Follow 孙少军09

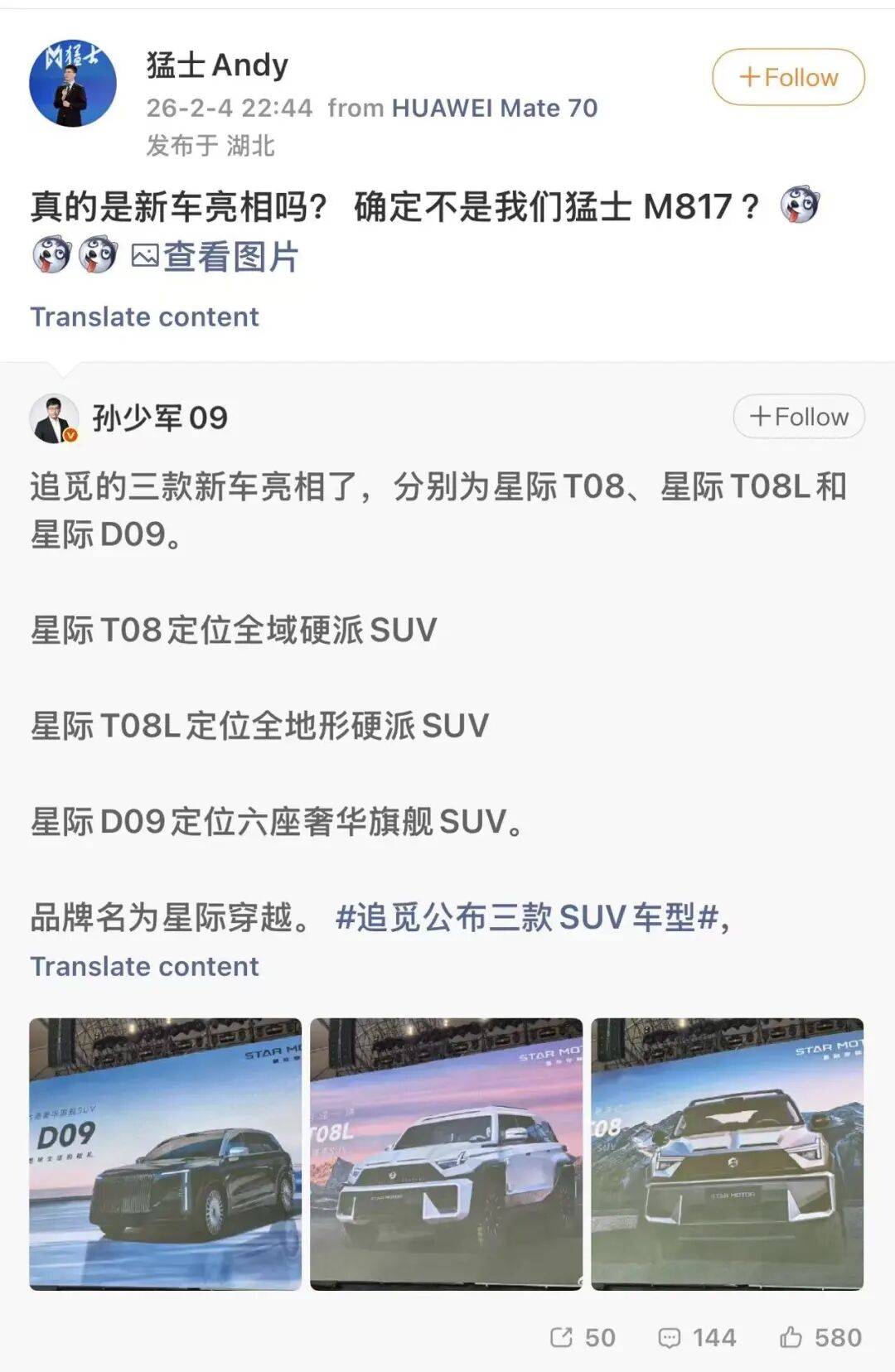(799, 416)
